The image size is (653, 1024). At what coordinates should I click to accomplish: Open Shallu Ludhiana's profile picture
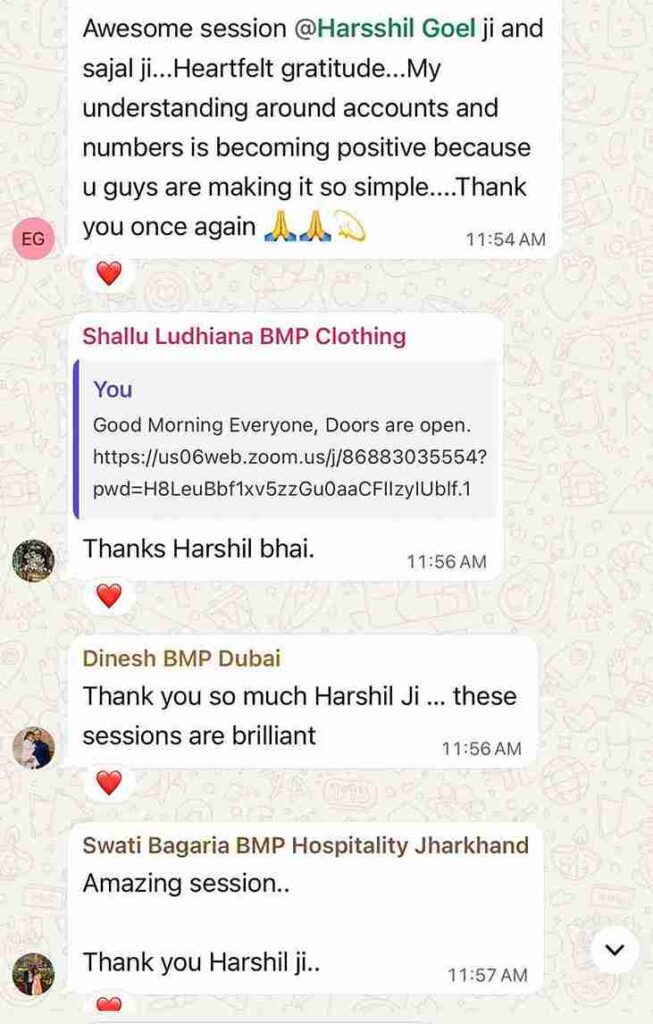[33, 560]
